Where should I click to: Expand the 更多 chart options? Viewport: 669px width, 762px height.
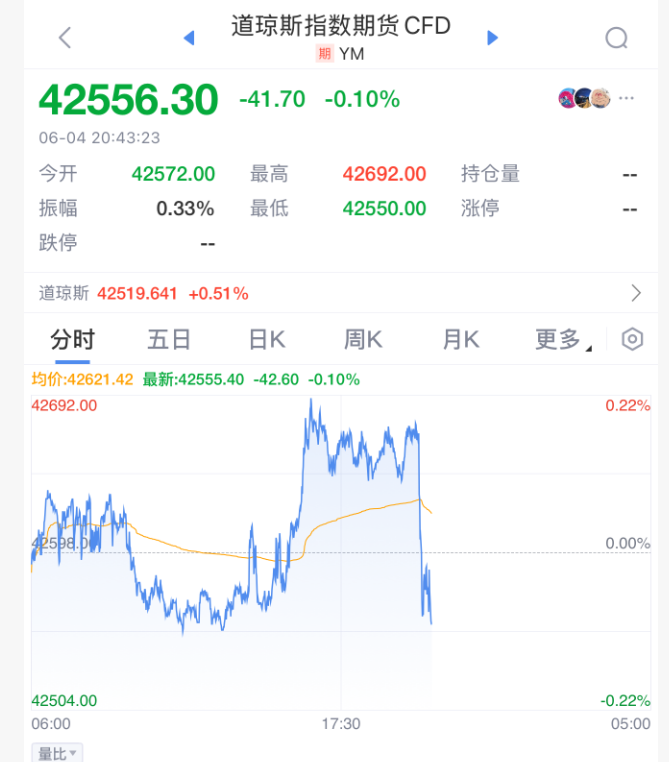(562, 340)
